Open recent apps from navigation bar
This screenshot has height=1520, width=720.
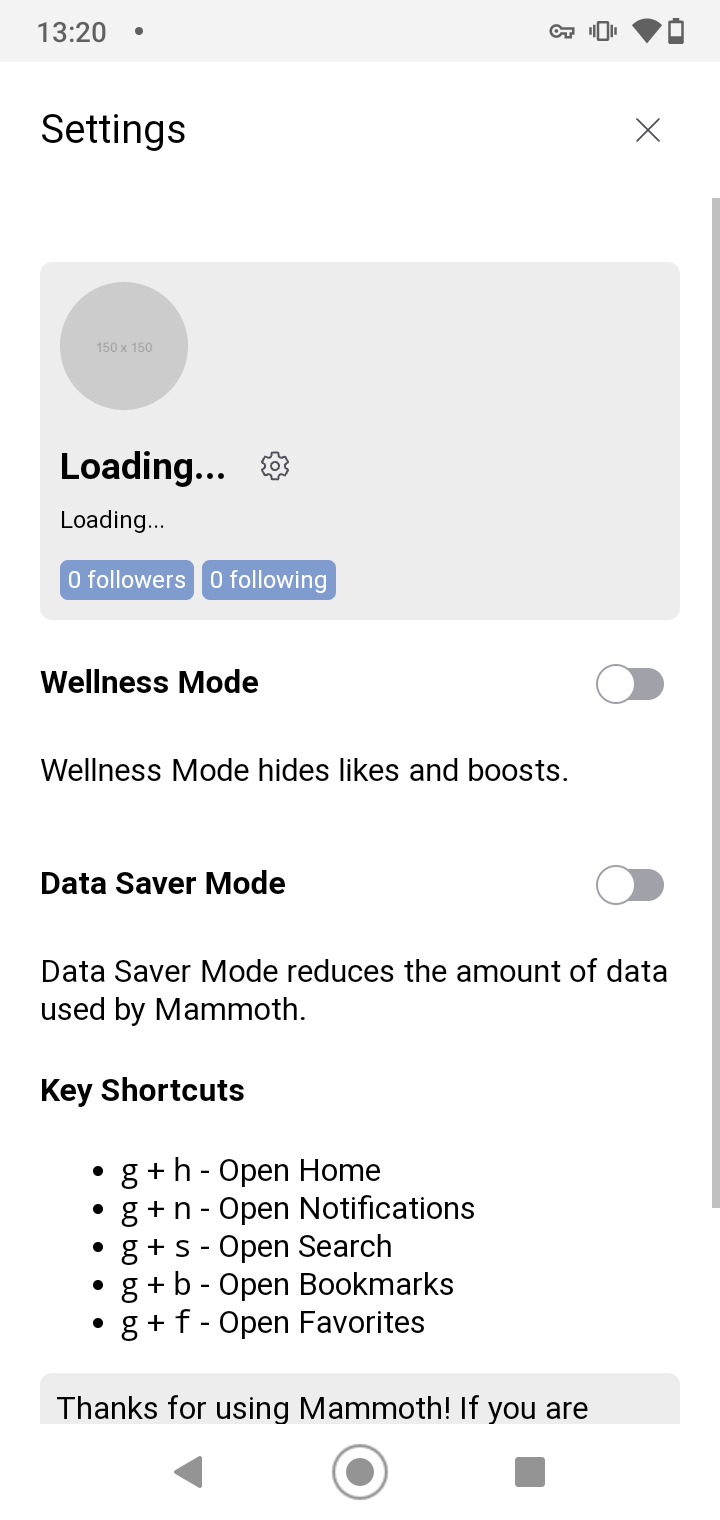[530, 1472]
